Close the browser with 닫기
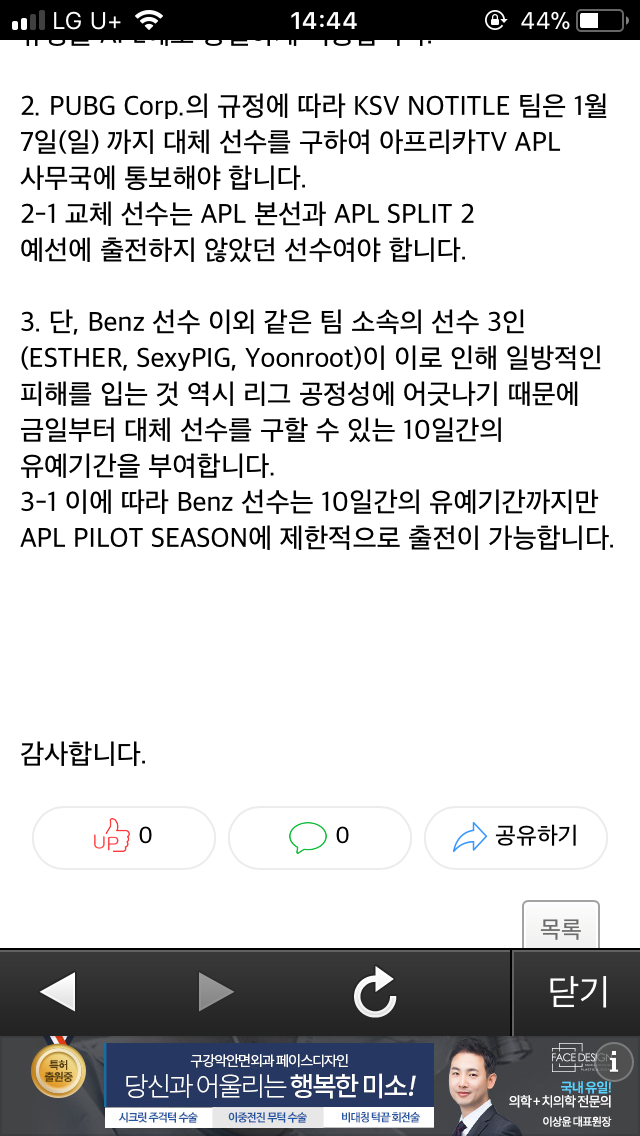 [x=577, y=992]
